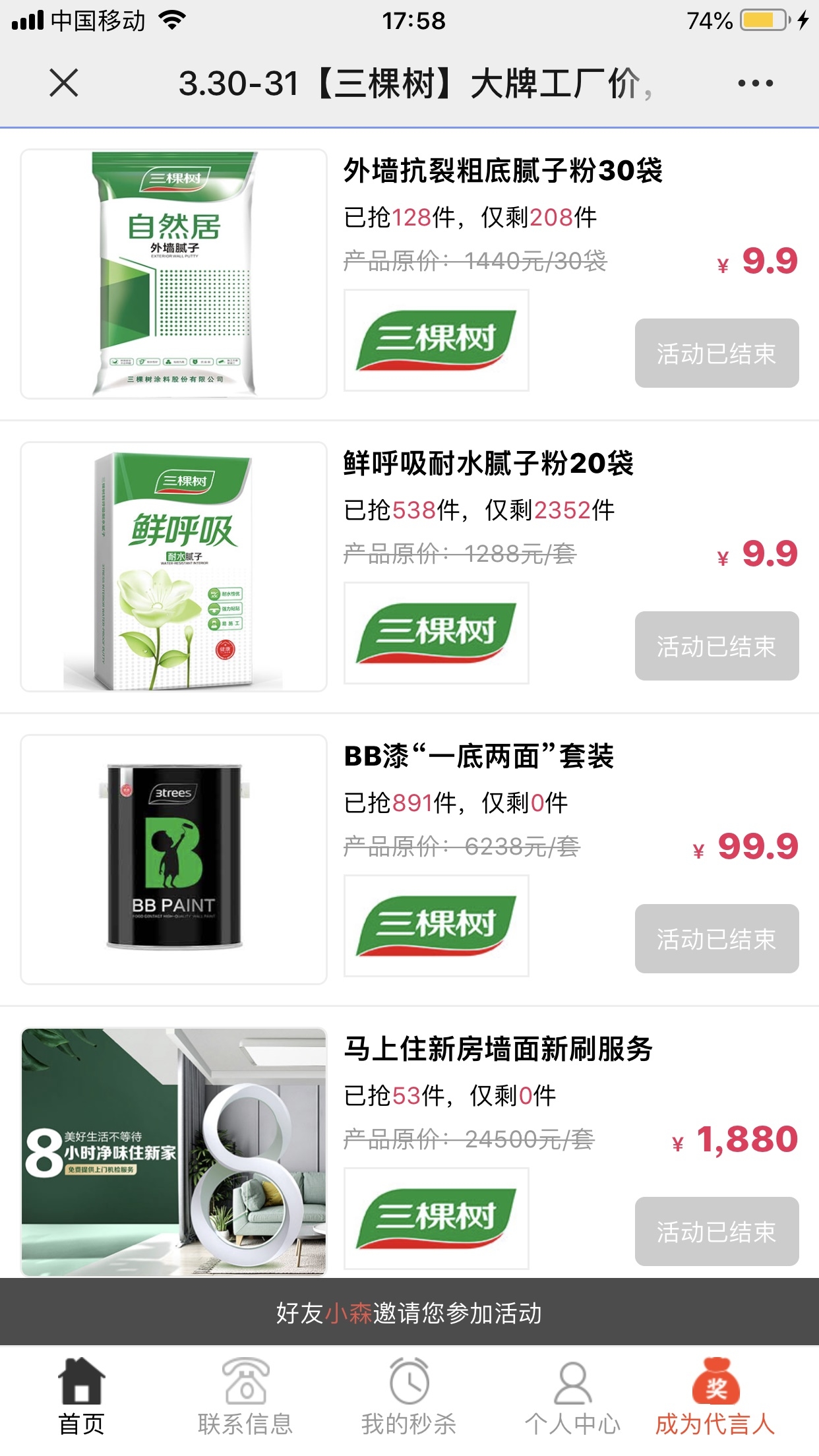Tap 活动已结束 button for 鲜呼吸耐水腻子粉
819x1456 pixels.
click(716, 646)
